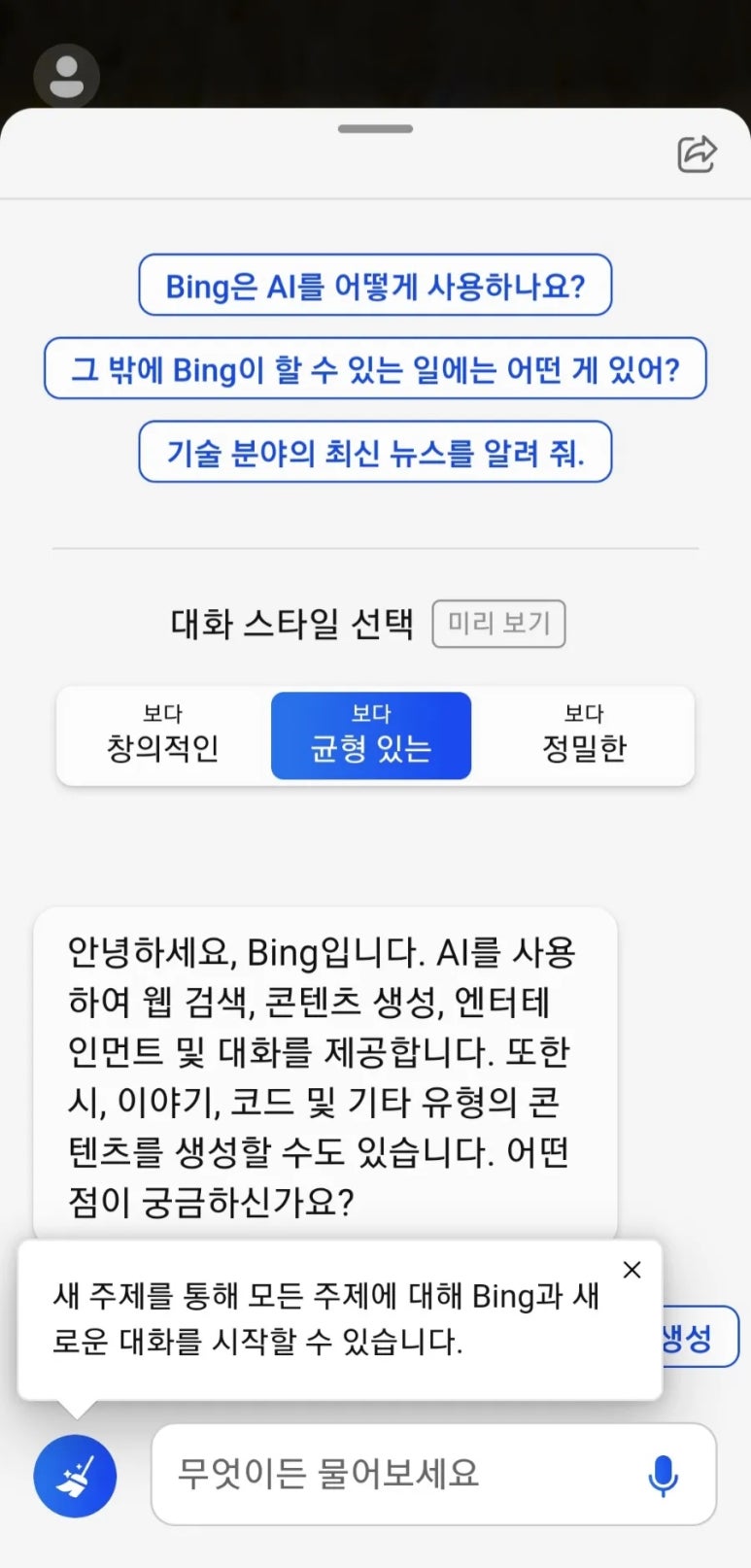This screenshot has height=1568, width=751.
Task: Focus the '무엇이든 물어보세요' input field
Action: [389, 1474]
